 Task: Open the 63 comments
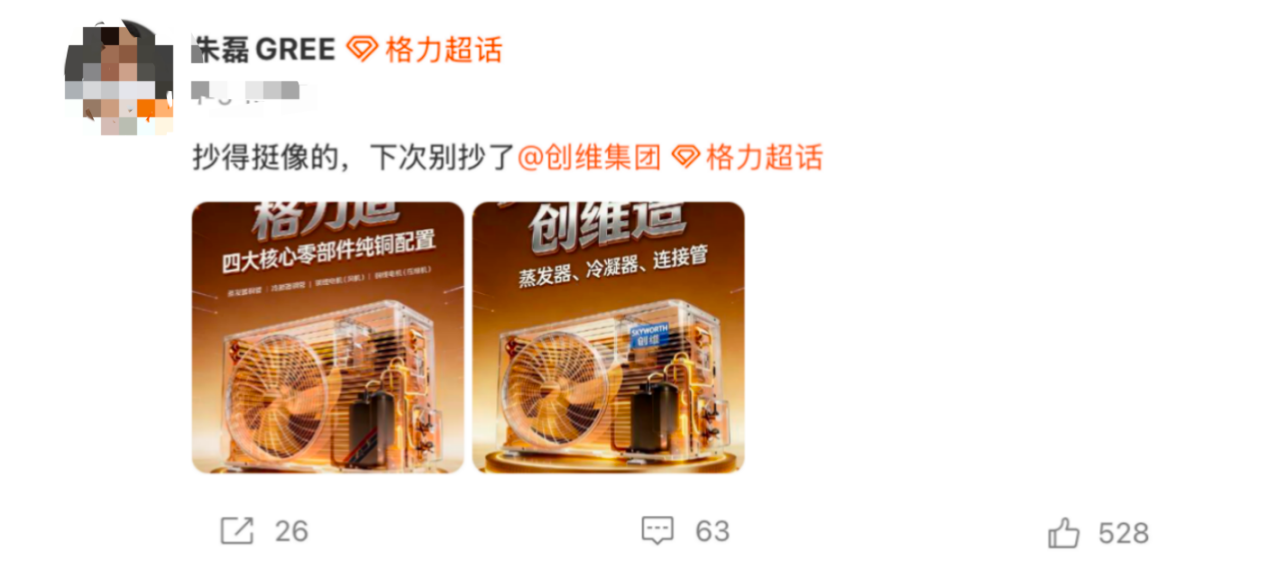[685, 531]
